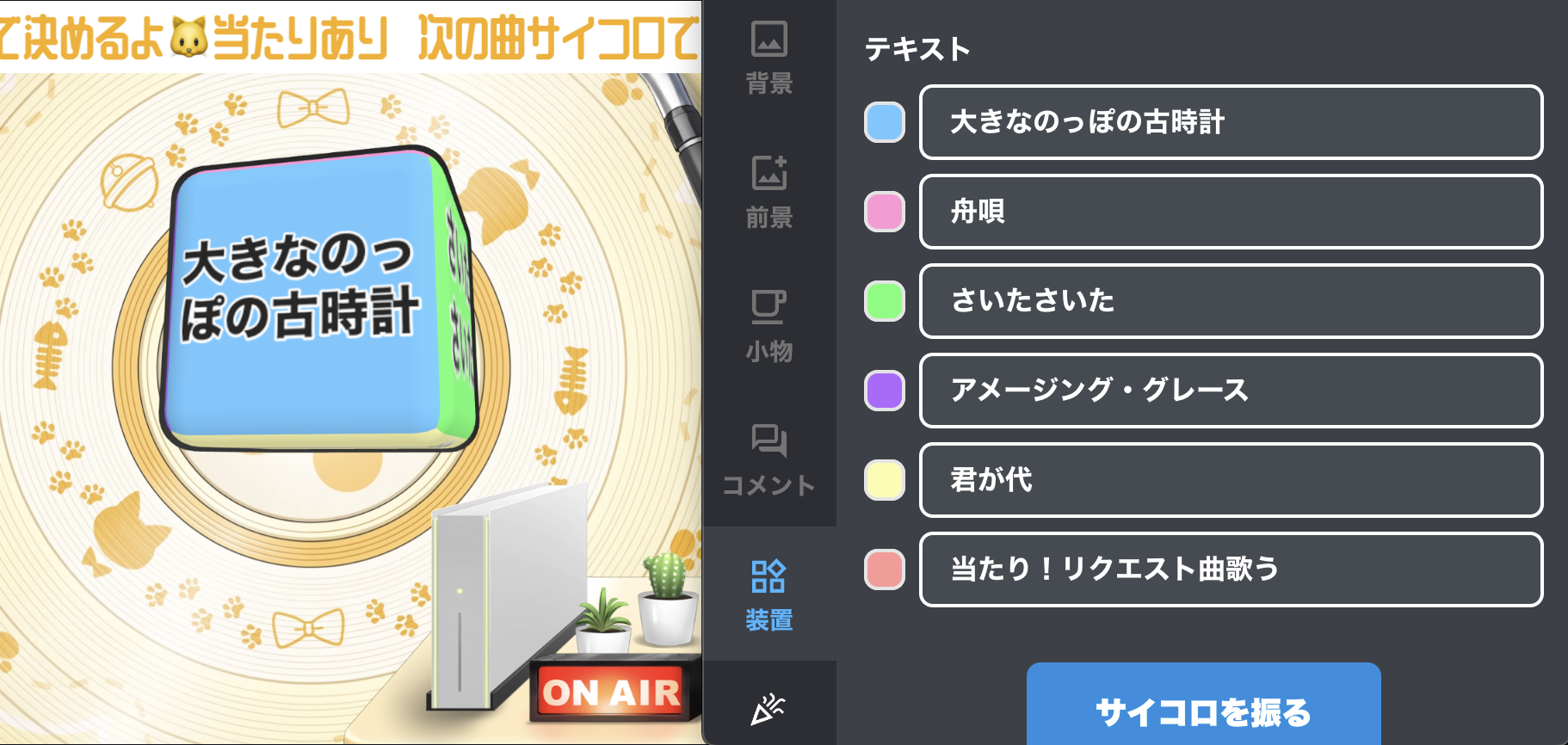Open the 背景 background tab

point(769,58)
